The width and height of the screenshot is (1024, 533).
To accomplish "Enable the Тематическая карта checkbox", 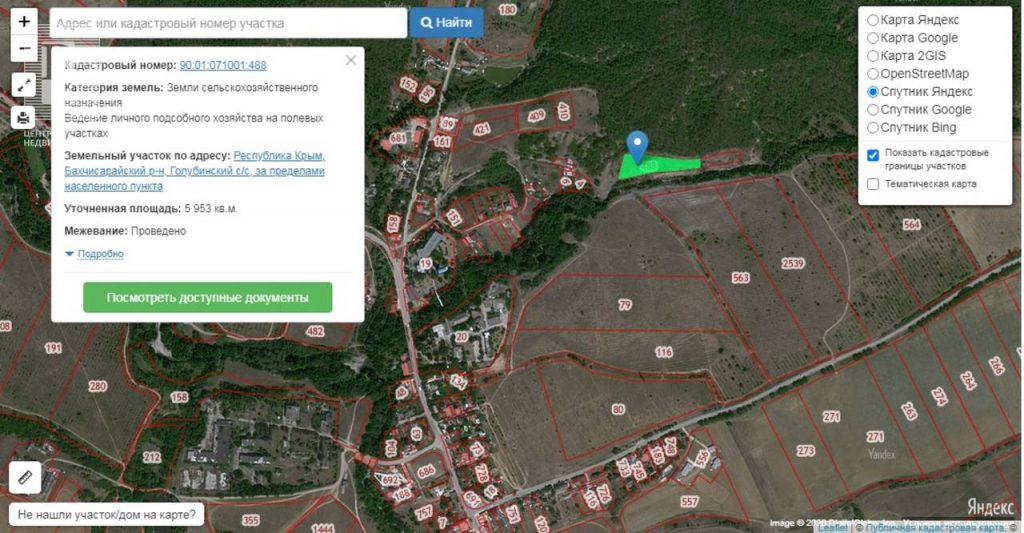I will [873, 184].
